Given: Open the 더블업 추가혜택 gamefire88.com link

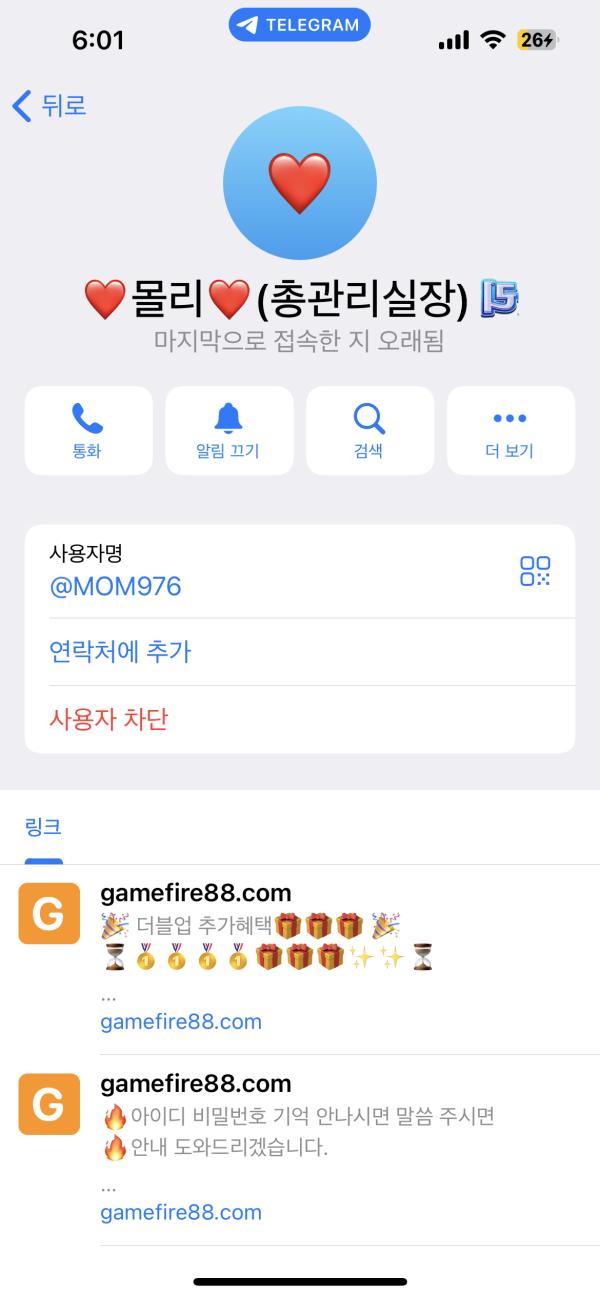Looking at the screenshot, I should (x=181, y=1021).
